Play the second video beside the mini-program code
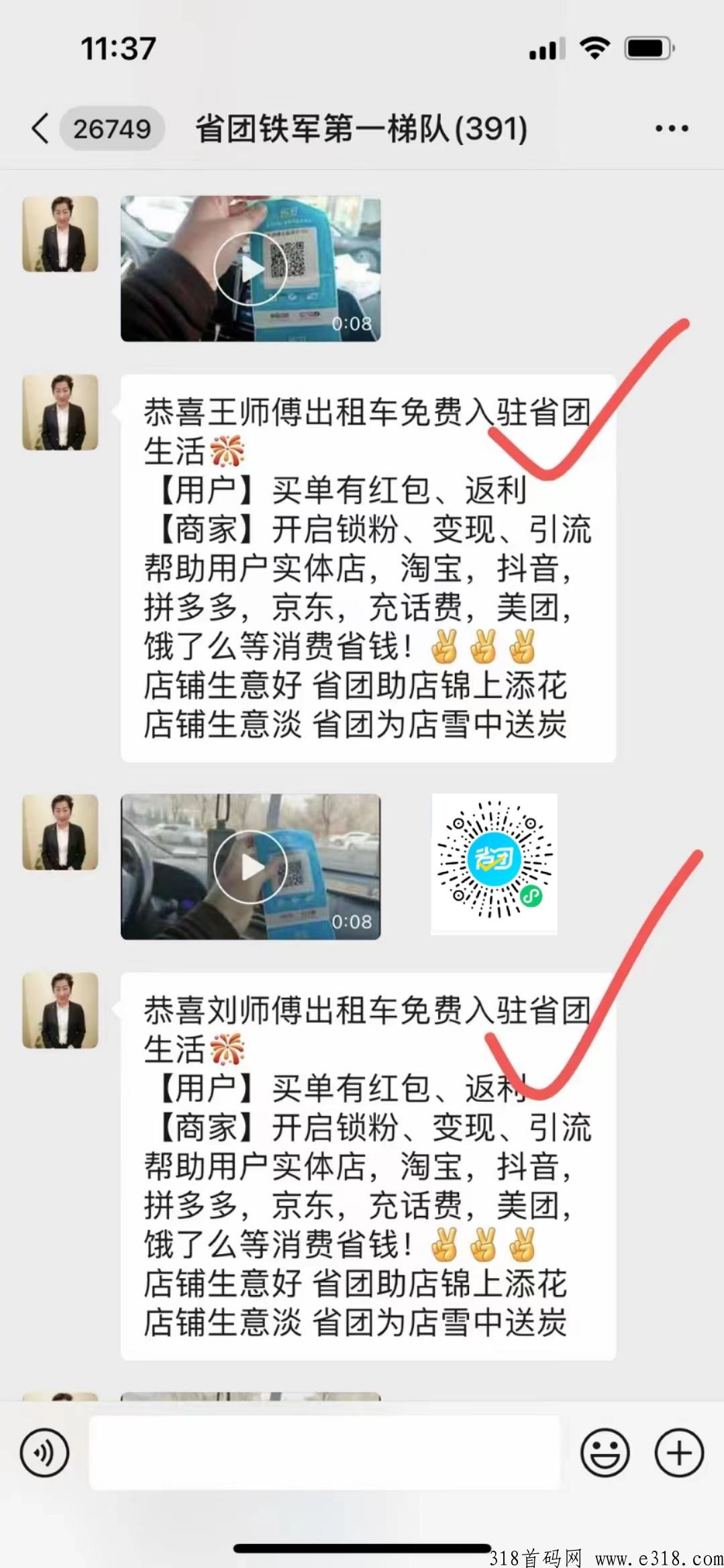 click(250, 866)
